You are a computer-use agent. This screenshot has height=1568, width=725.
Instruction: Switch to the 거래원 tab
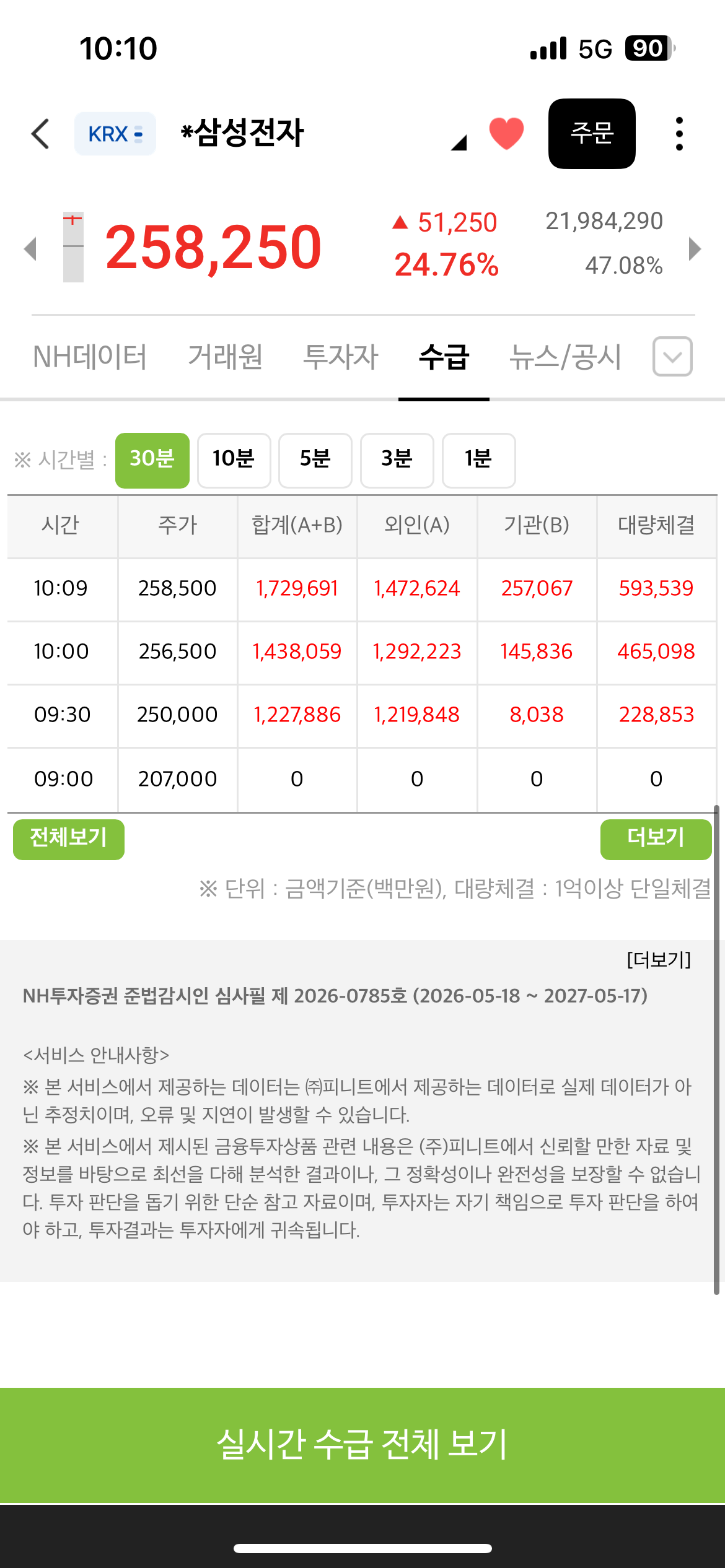click(226, 357)
